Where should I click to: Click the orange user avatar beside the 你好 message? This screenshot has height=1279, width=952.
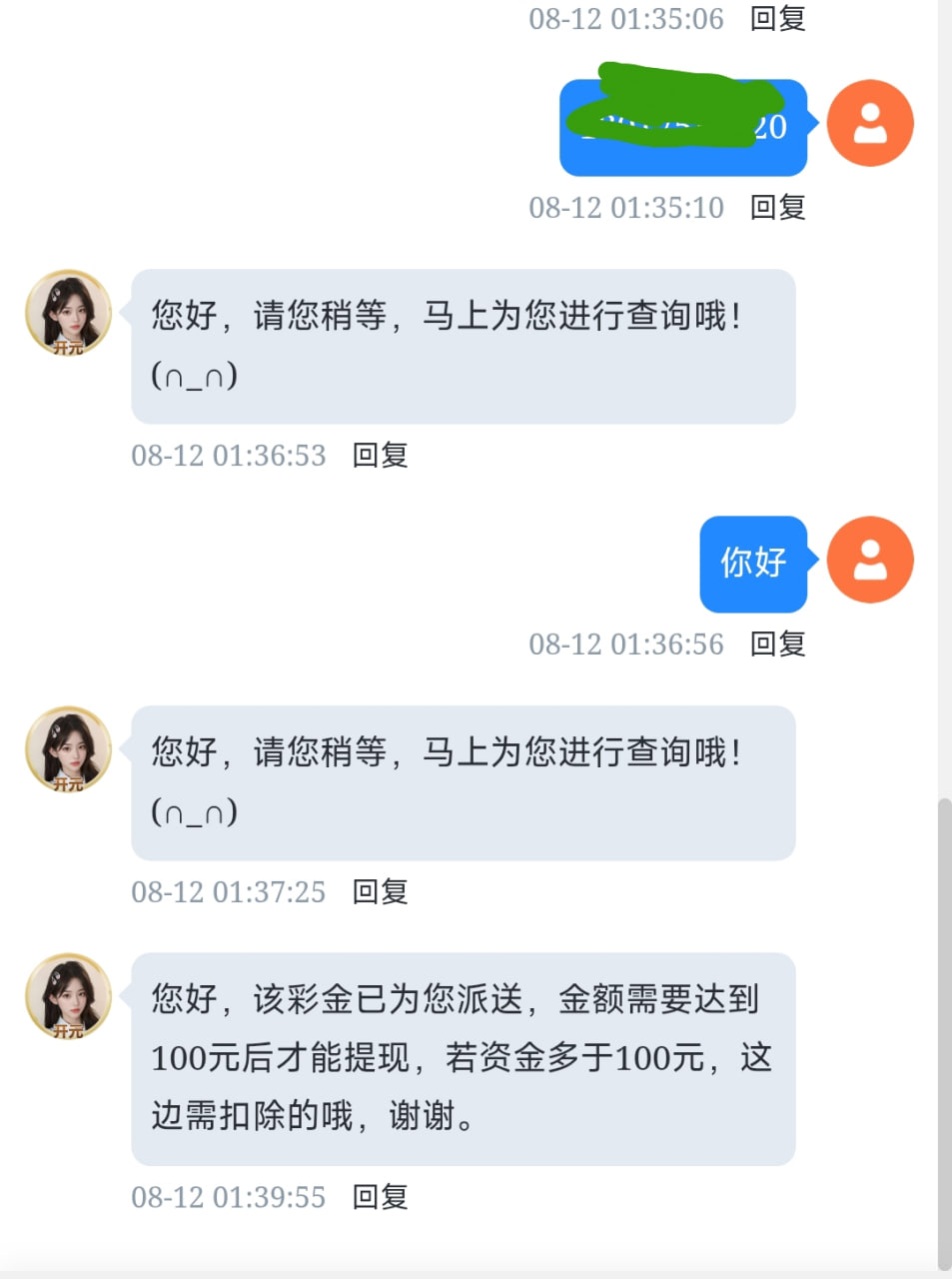(x=869, y=561)
